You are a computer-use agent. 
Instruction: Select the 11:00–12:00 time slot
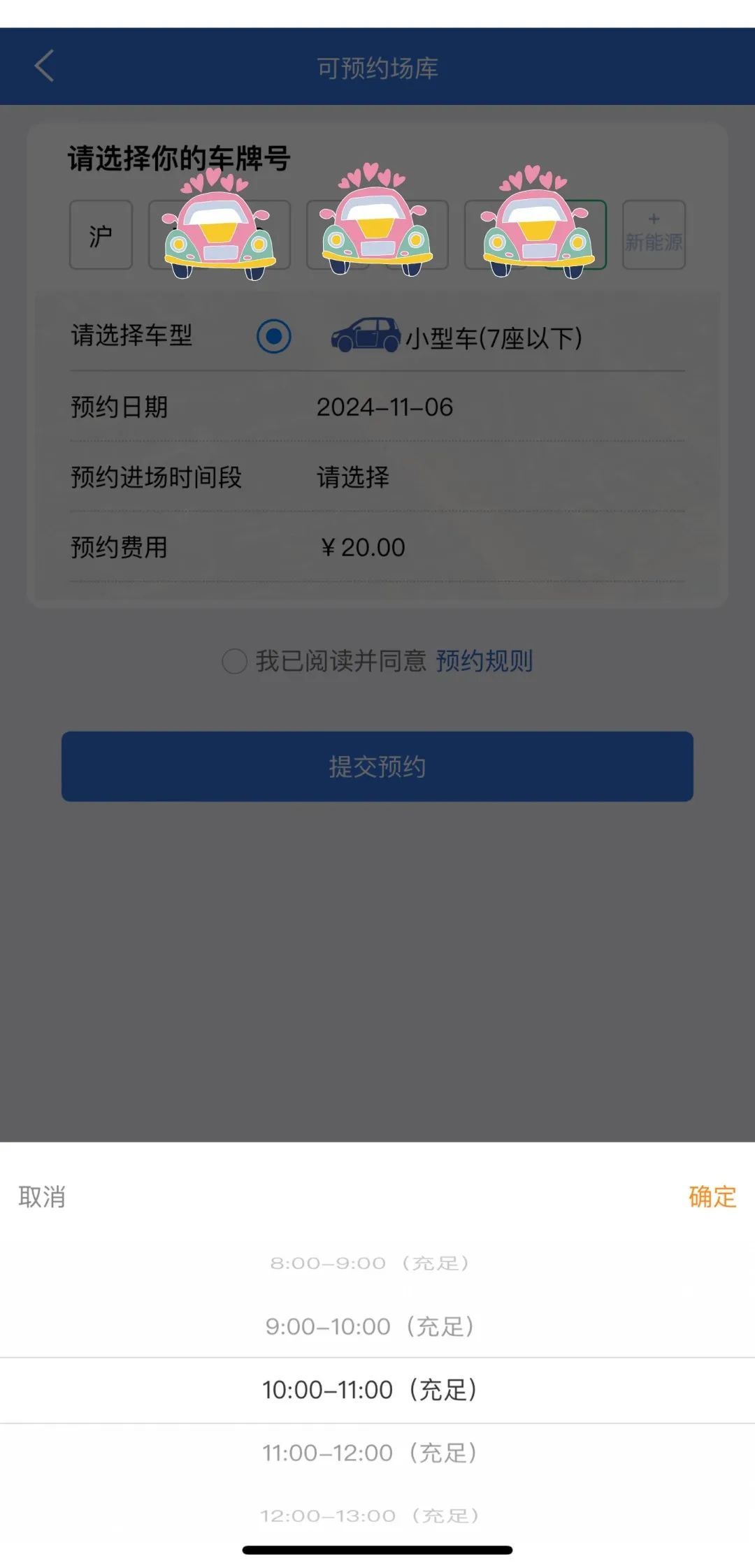click(371, 1453)
